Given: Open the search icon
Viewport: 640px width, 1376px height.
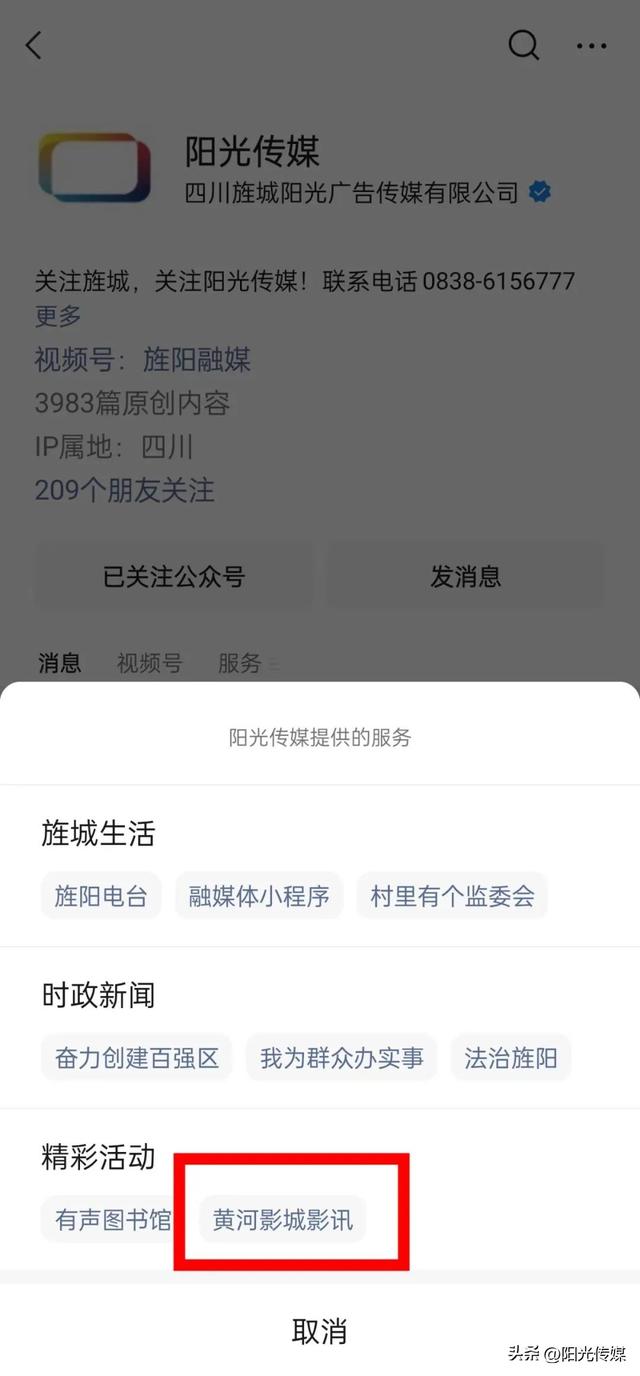Looking at the screenshot, I should coord(524,45).
